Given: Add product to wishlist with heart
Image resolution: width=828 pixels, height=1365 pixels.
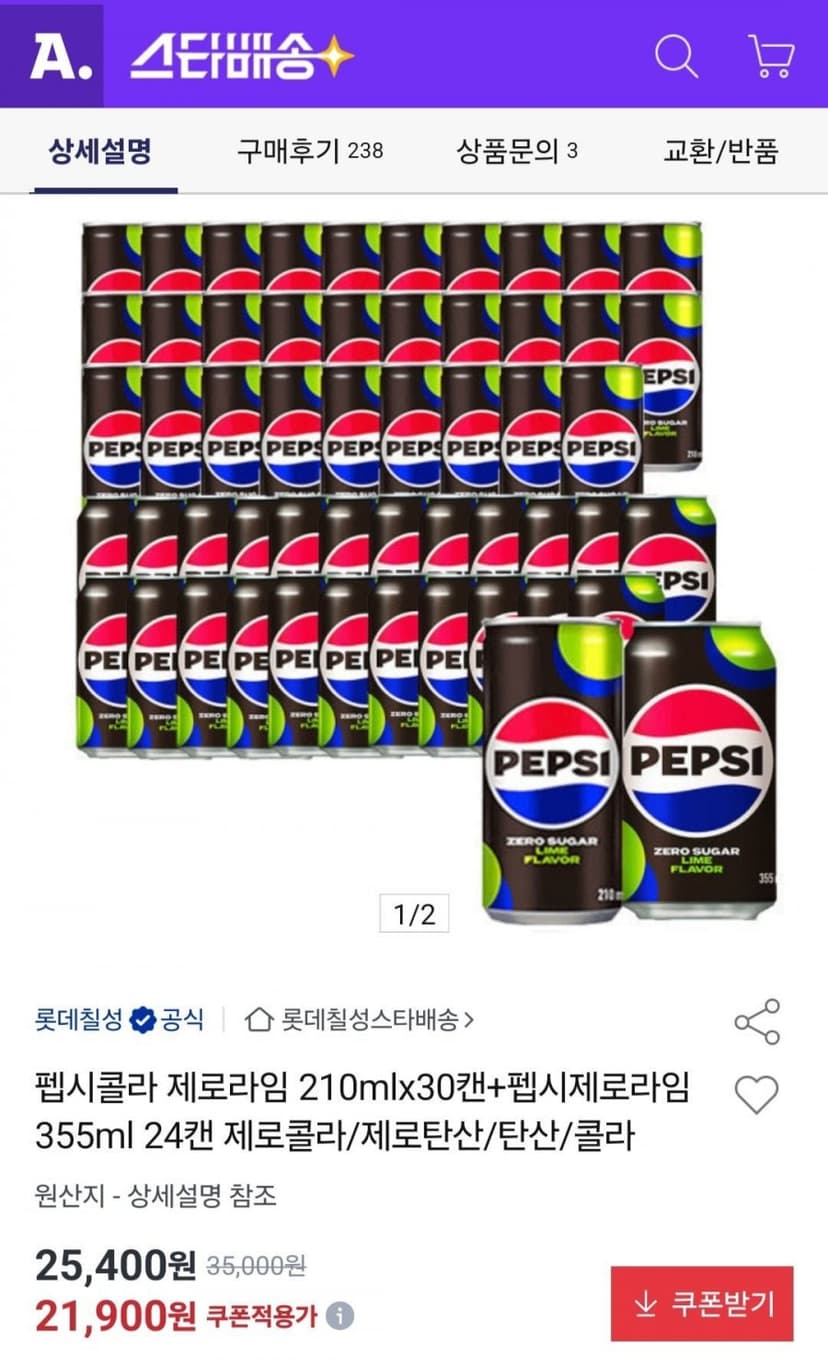Looking at the screenshot, I should click(756, 1095).
